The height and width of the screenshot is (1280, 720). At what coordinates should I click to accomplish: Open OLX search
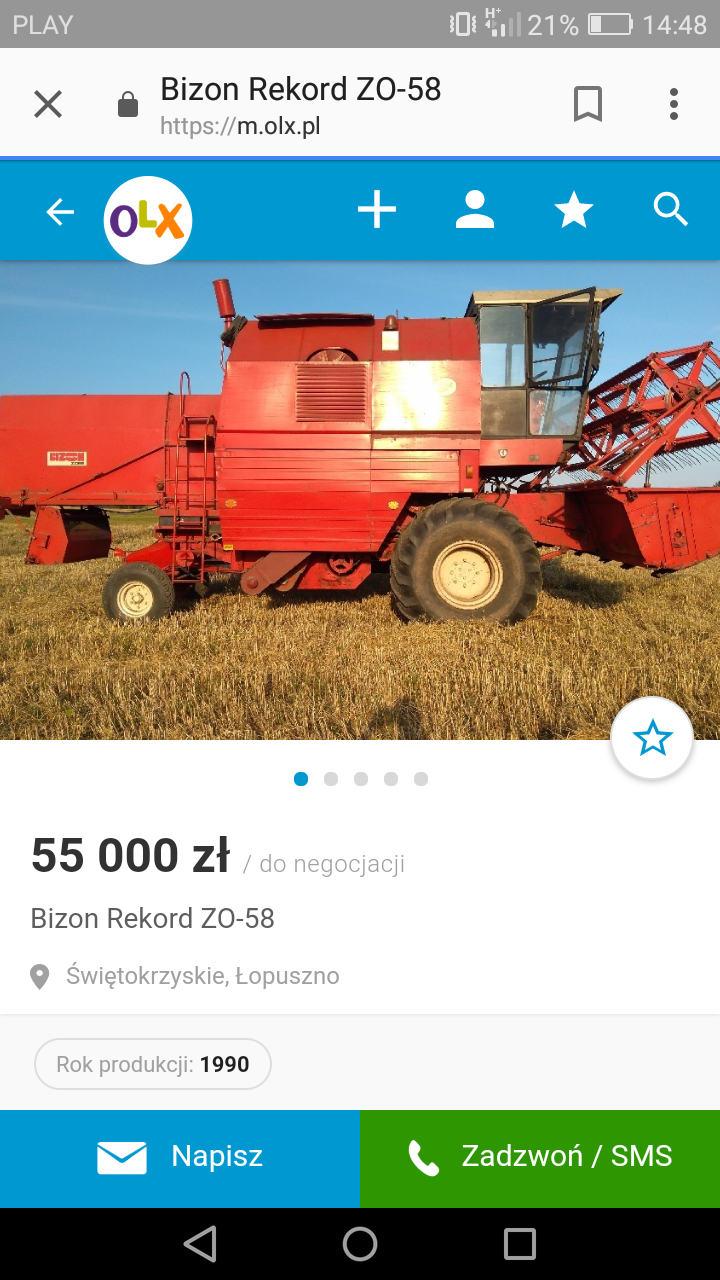(x=670, y=211)
